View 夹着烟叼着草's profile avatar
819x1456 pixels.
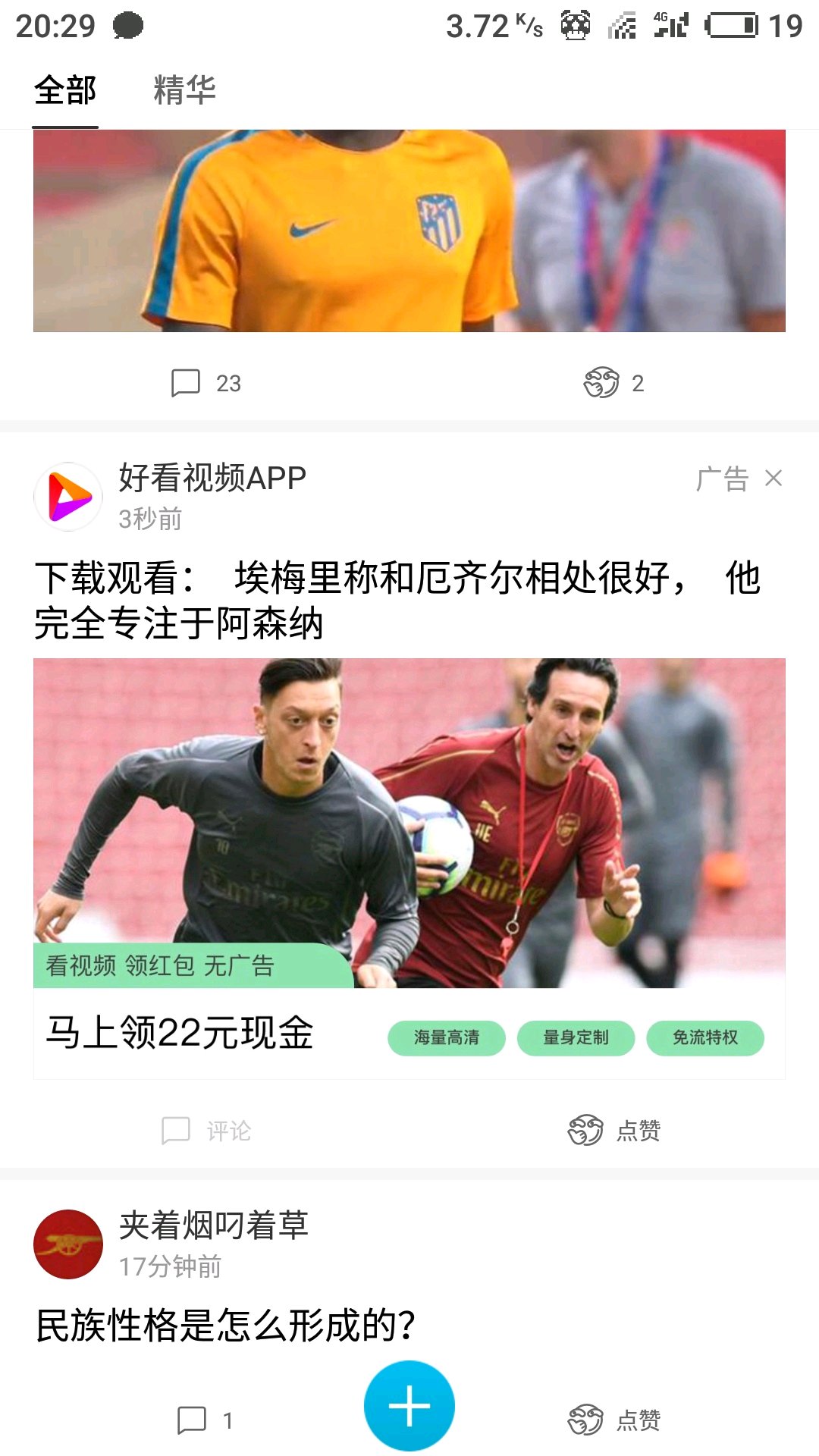pyautogui.click(x=68, y=1244)
